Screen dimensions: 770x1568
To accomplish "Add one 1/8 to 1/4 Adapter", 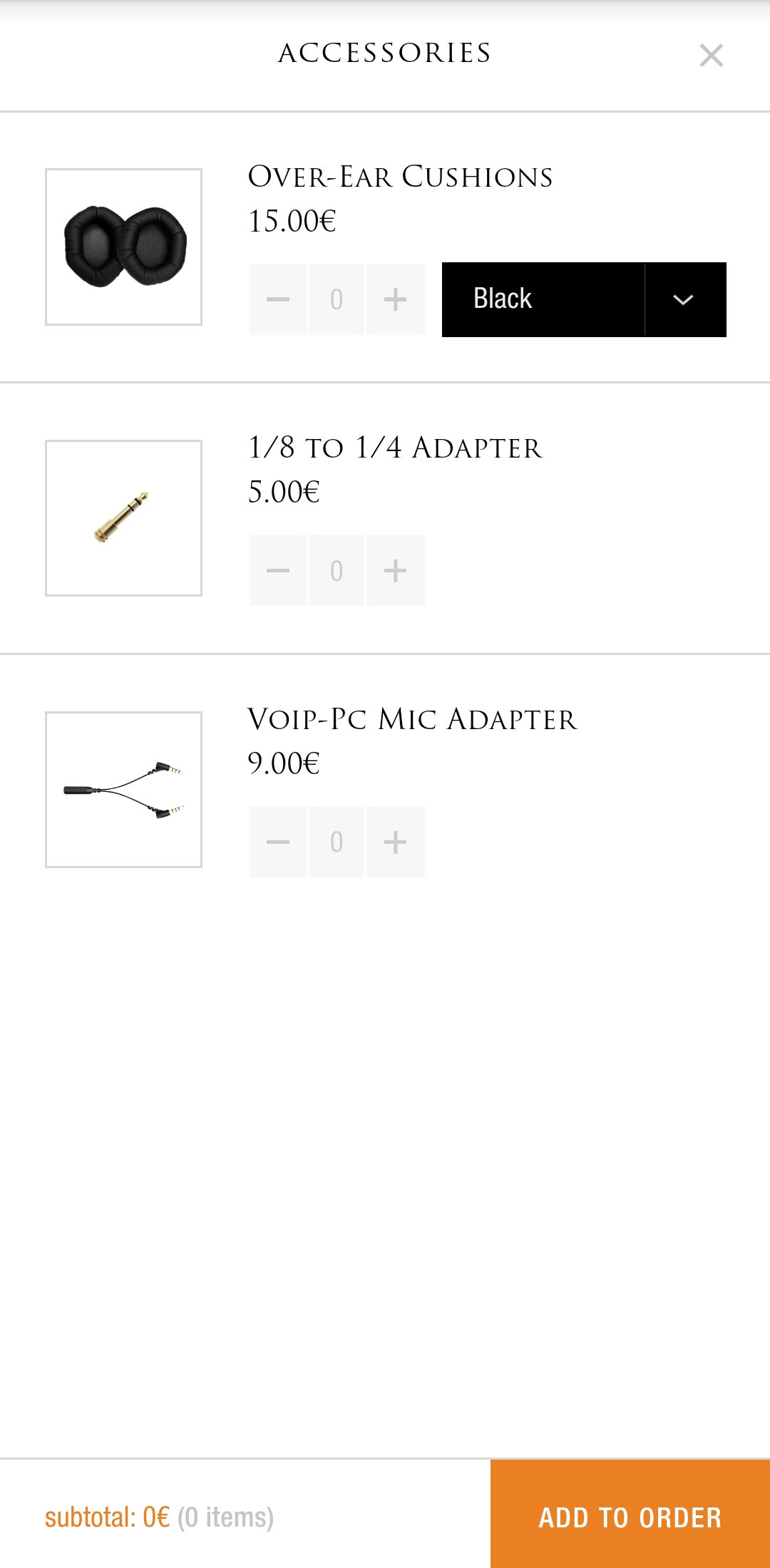I will [x=396, y=570].
